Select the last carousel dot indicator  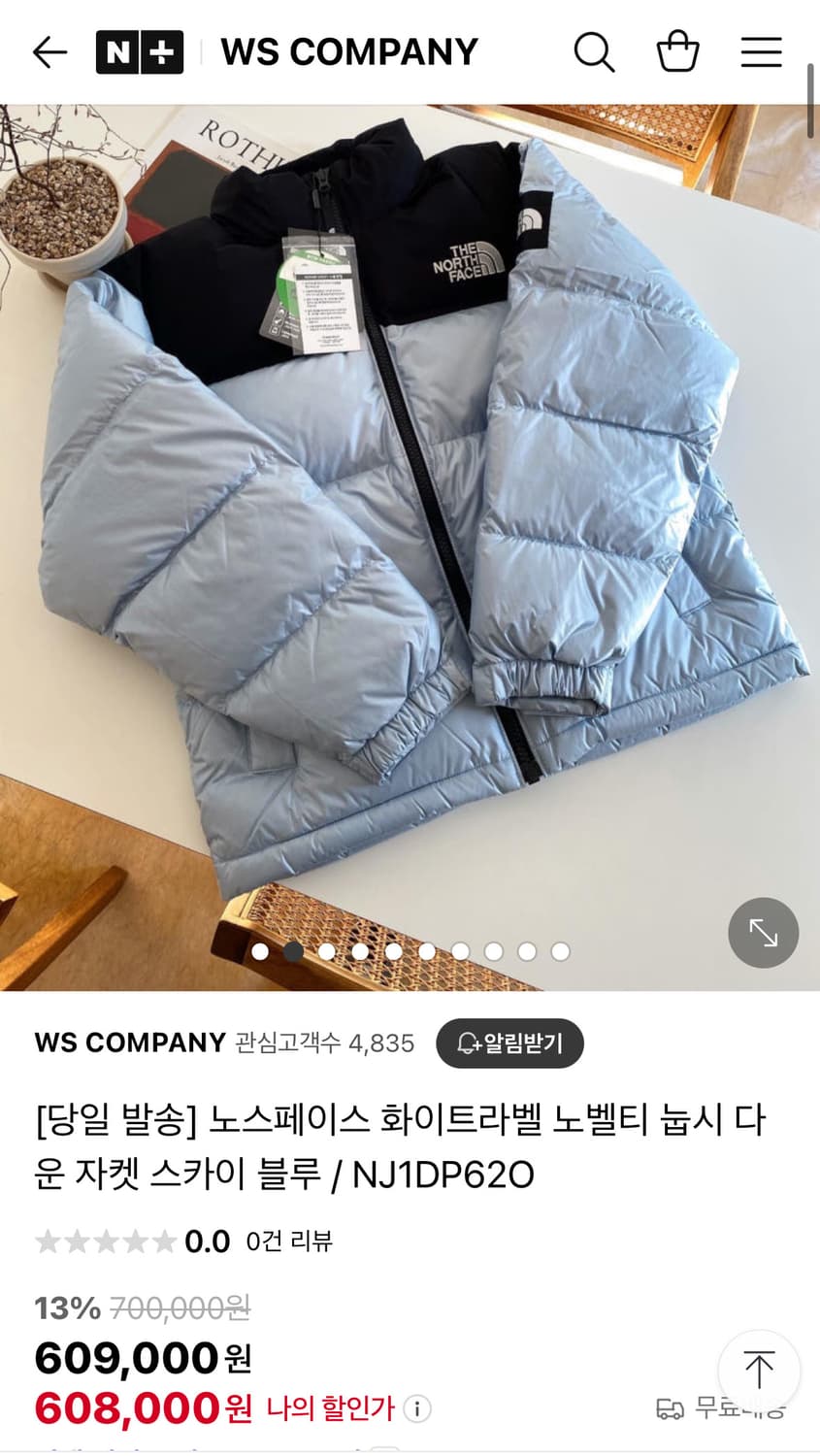click(560, 952)
